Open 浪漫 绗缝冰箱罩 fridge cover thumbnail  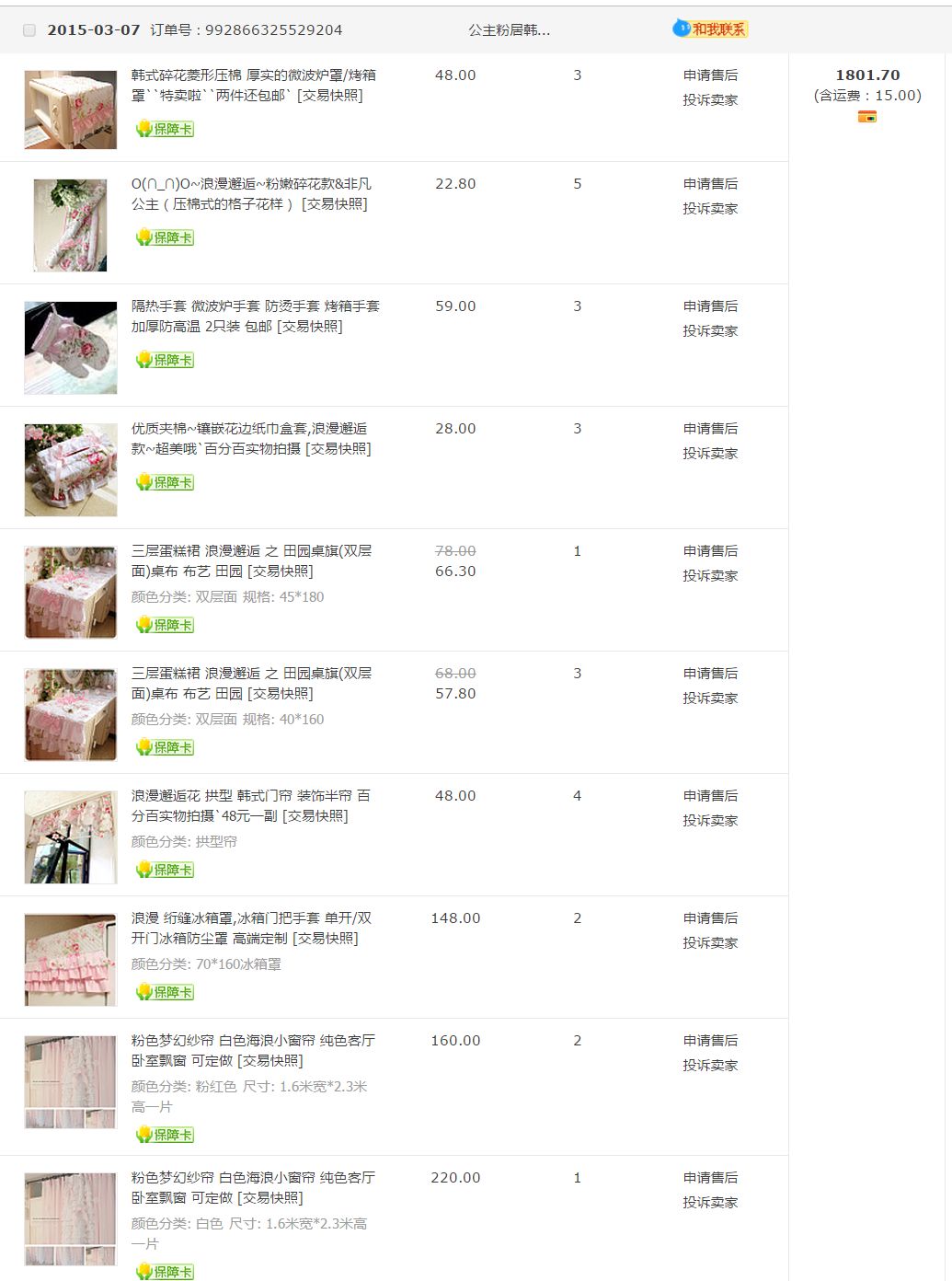pyautogui.click(x=71, y=960)
